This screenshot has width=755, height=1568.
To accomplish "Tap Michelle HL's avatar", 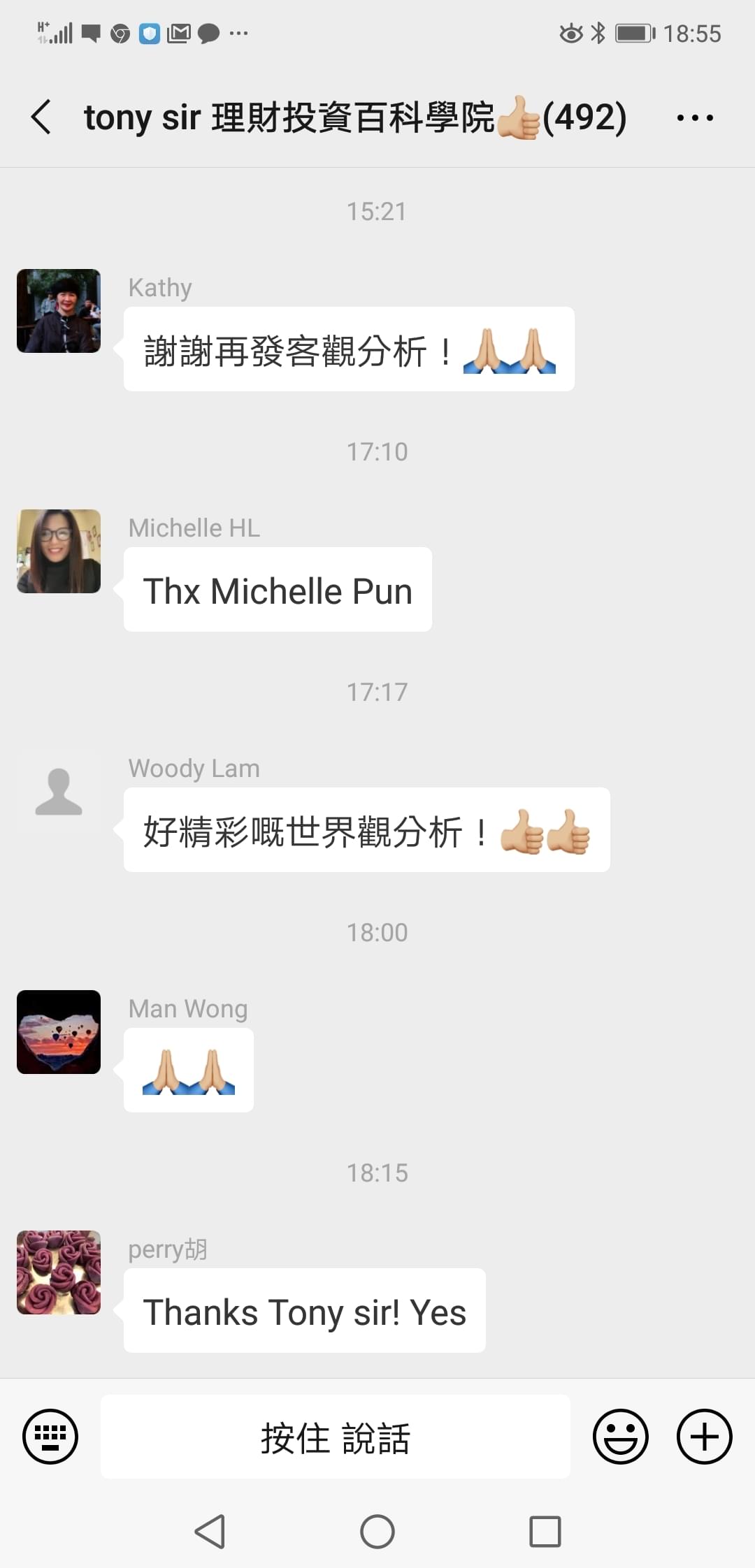I will tap(59, 551).
